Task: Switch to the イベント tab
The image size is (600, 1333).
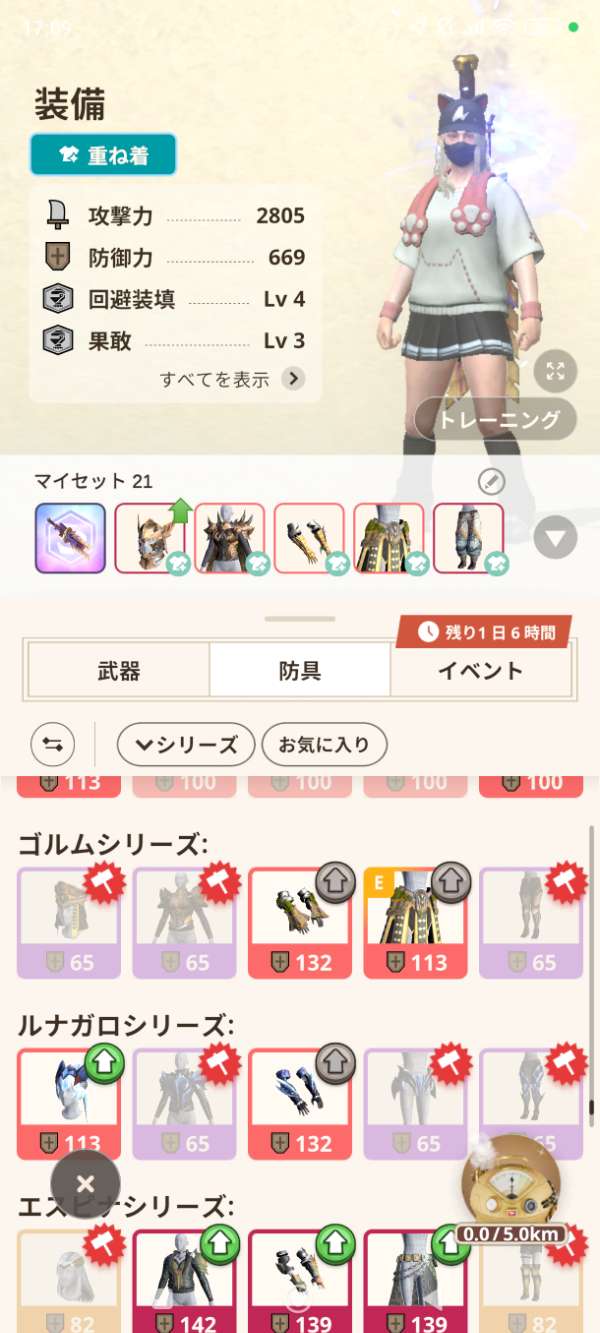Action: coord(480,670)
